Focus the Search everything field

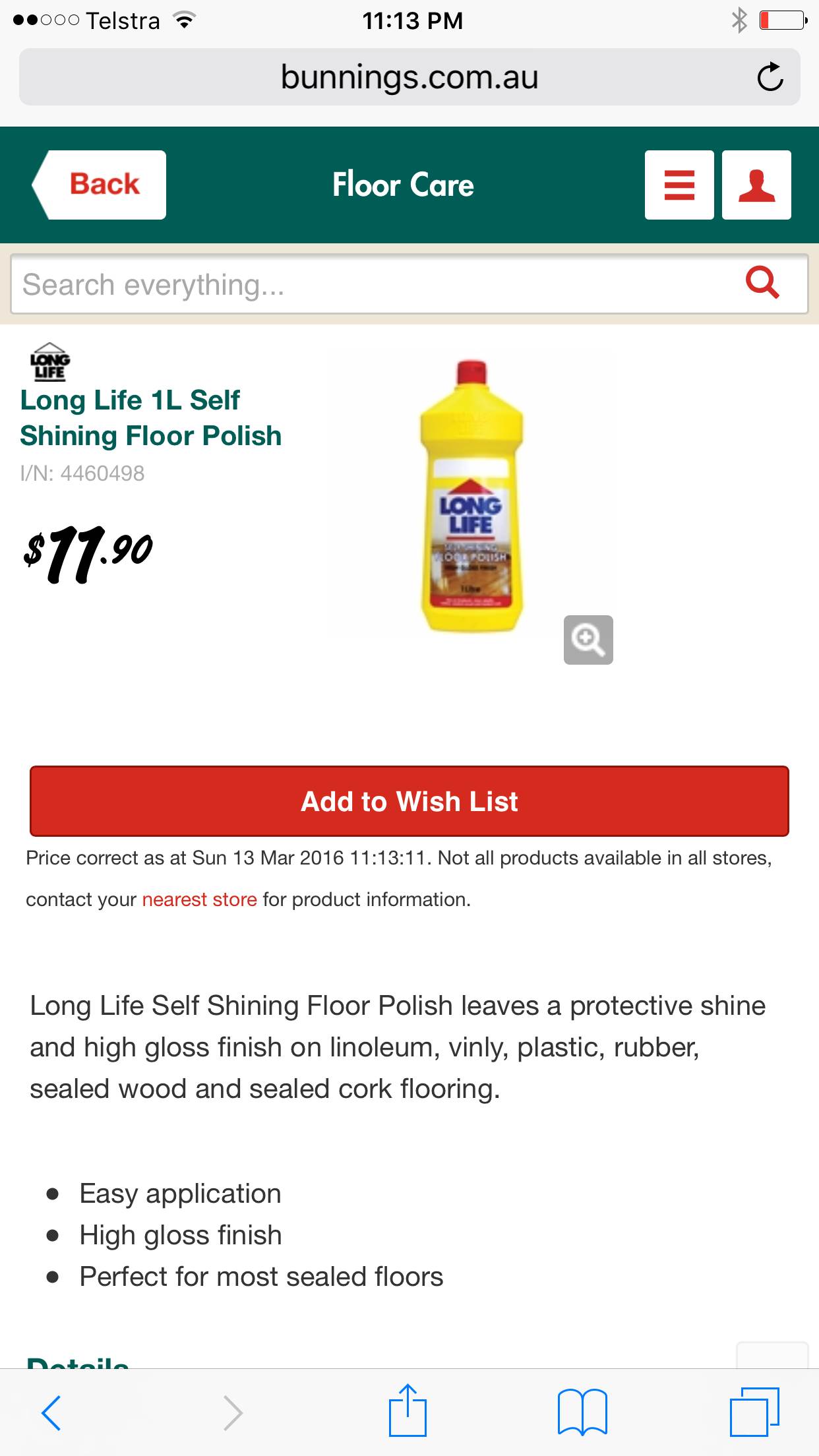[369, 285]
